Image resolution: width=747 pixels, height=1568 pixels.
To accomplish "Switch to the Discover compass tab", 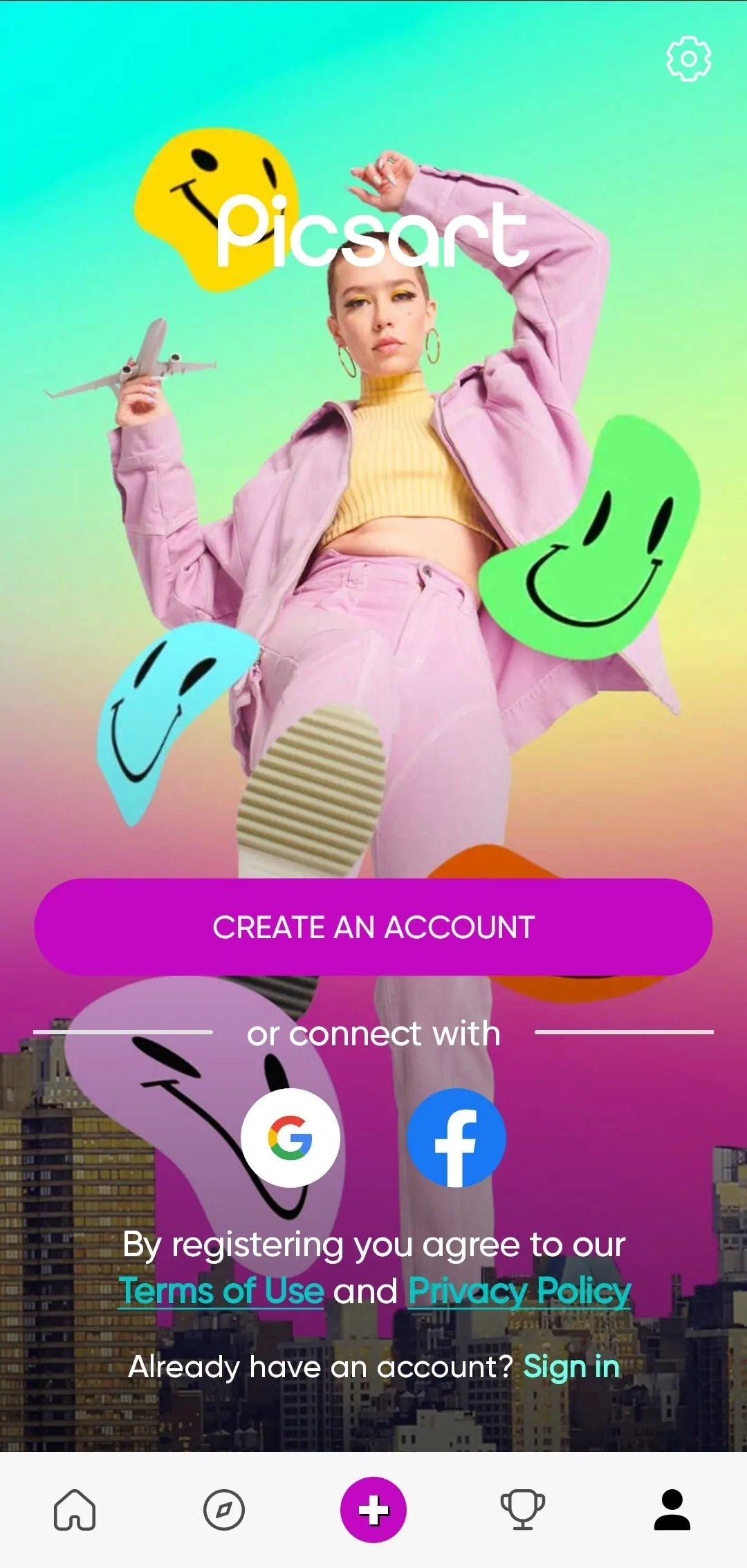I will click(x=224, y=1510).
